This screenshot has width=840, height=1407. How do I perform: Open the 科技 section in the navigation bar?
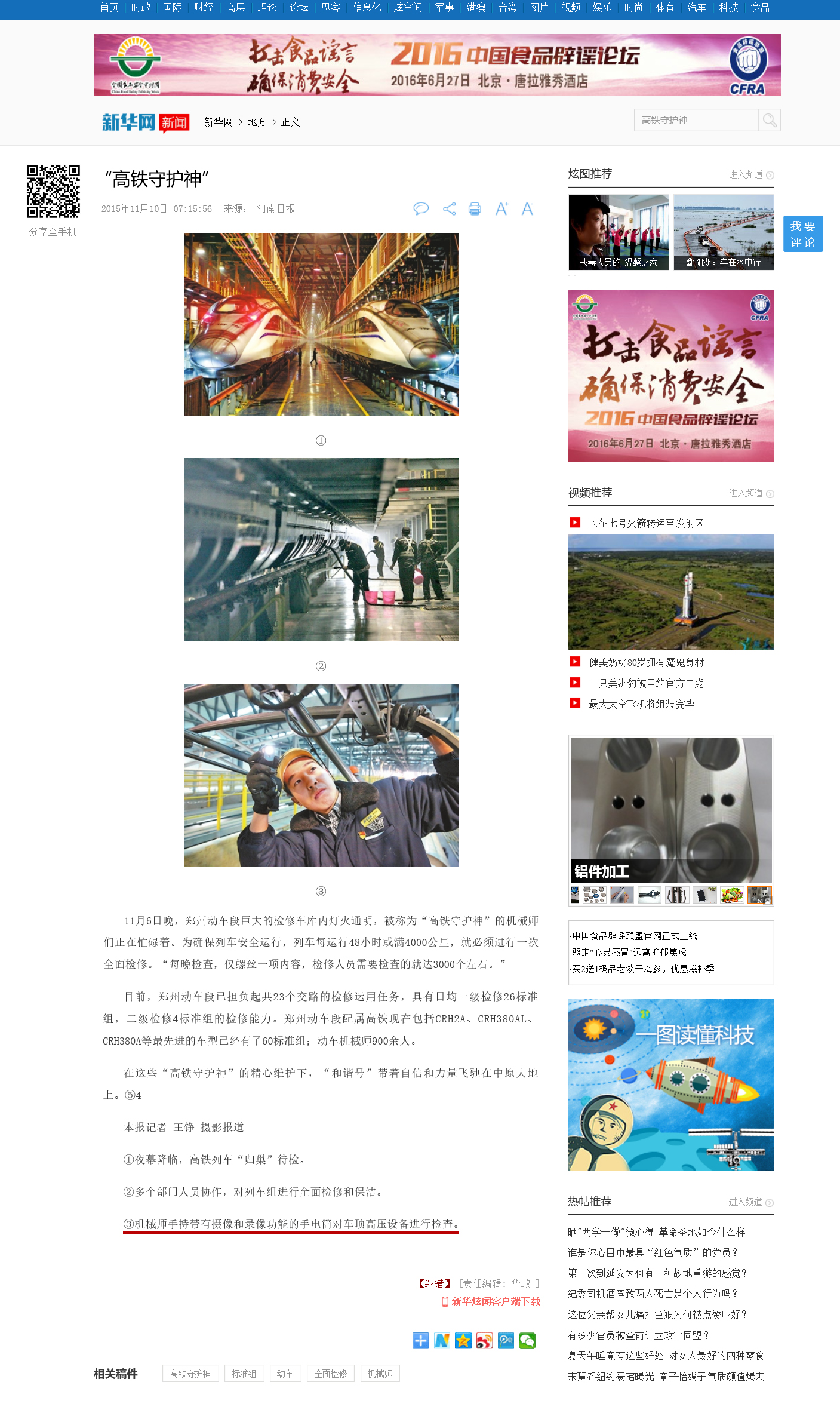click(728, 7)
